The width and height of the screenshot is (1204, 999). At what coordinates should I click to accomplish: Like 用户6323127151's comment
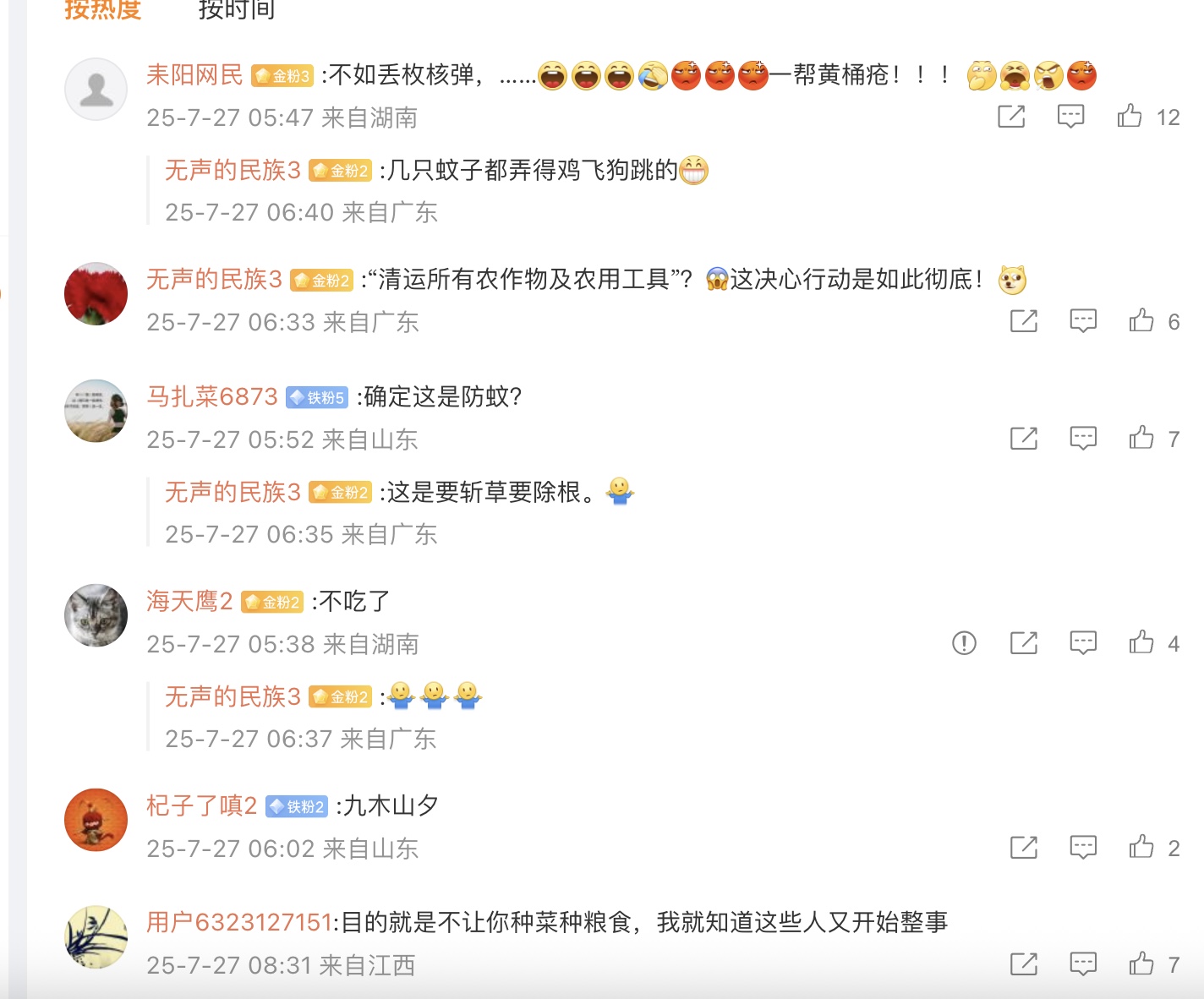tap(1141, 964)
